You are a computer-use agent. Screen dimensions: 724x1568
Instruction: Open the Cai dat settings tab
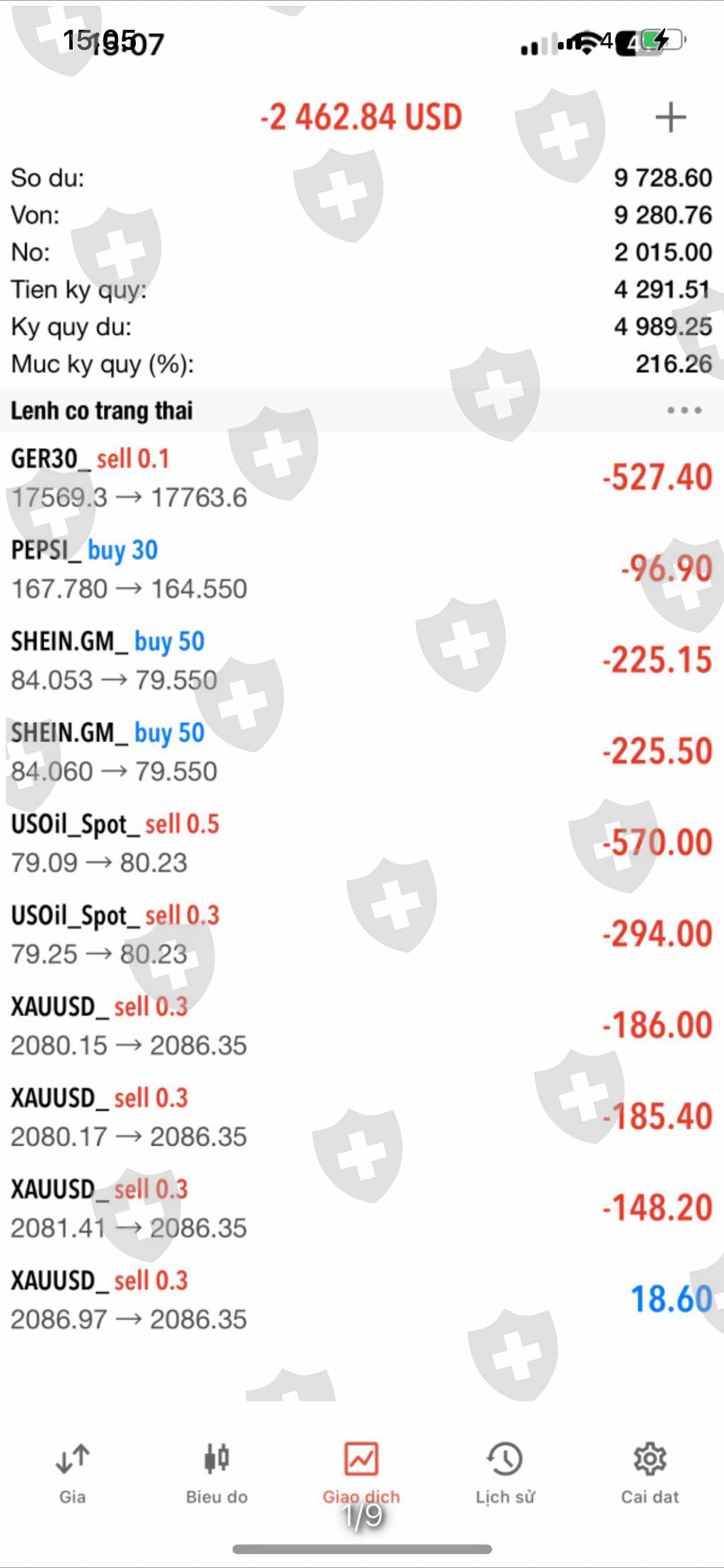[650, 1473]
